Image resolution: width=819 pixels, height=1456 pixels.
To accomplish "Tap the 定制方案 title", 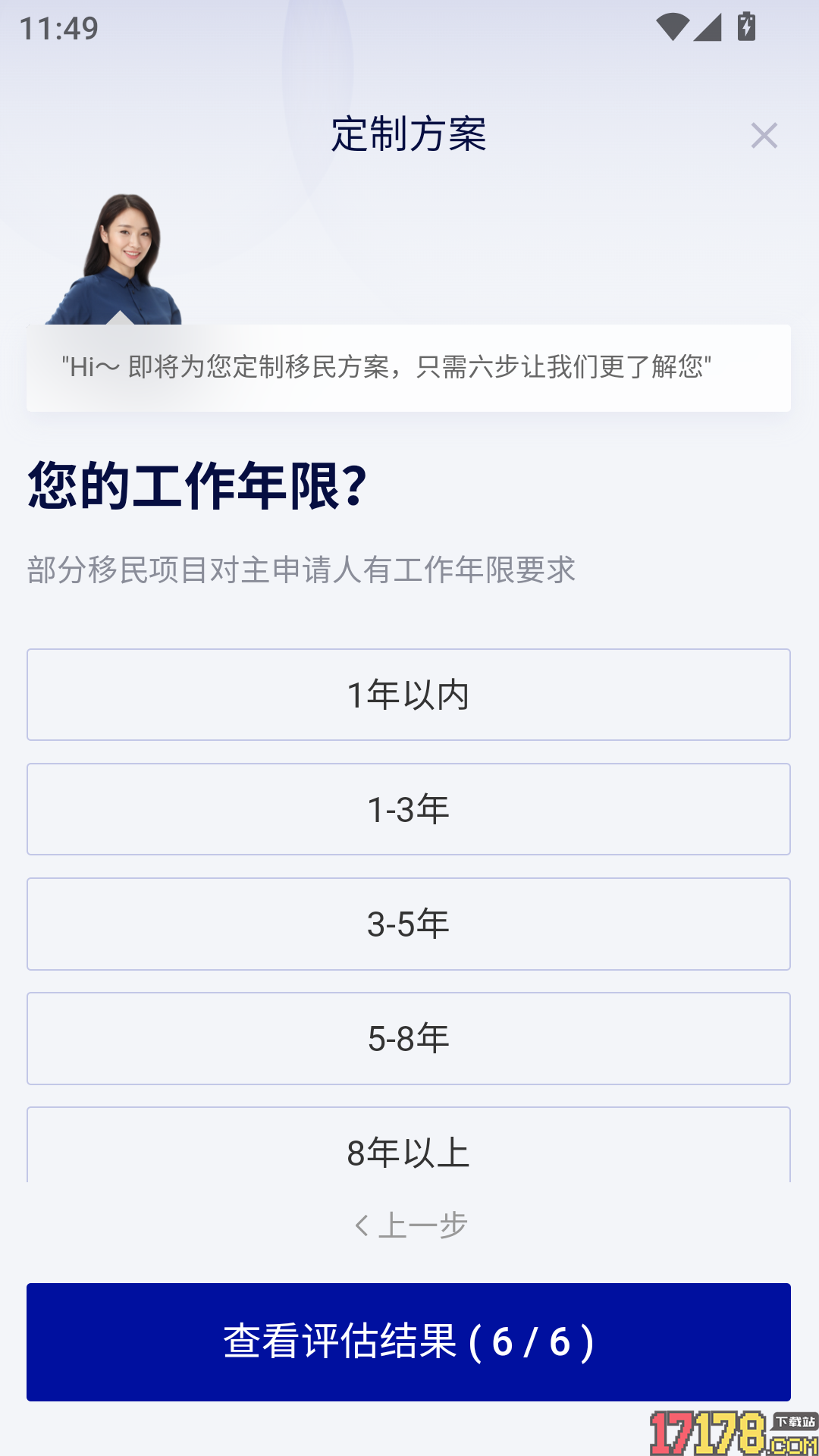I will click(x=409, y=135).
